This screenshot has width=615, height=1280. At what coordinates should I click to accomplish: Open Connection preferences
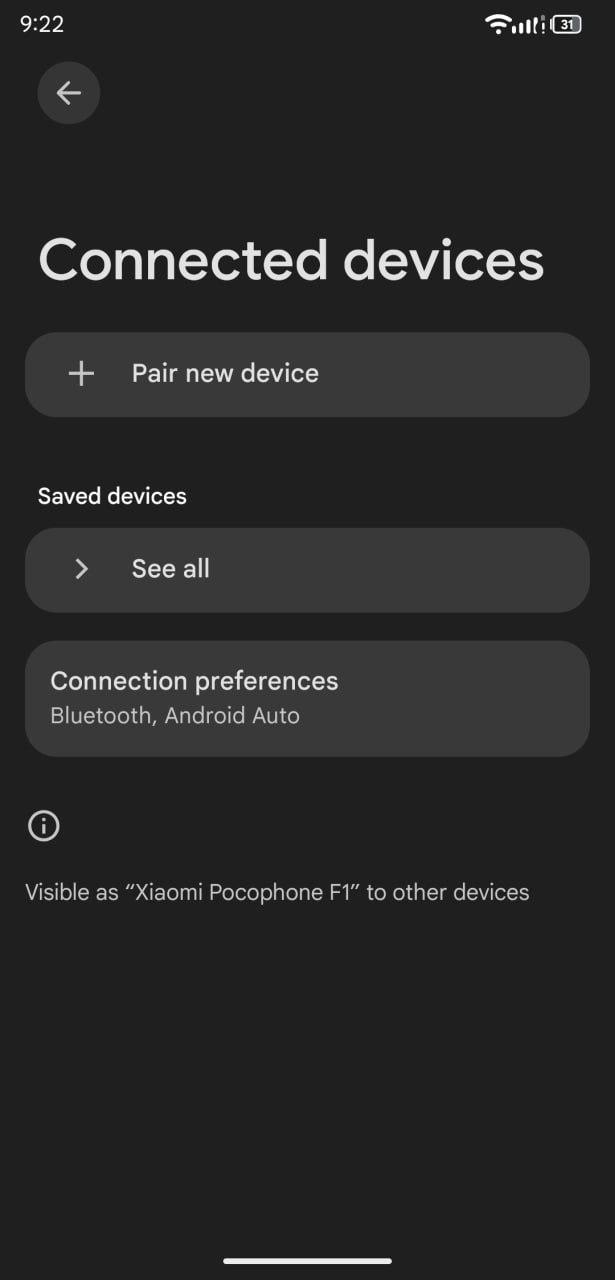[307, 698]
